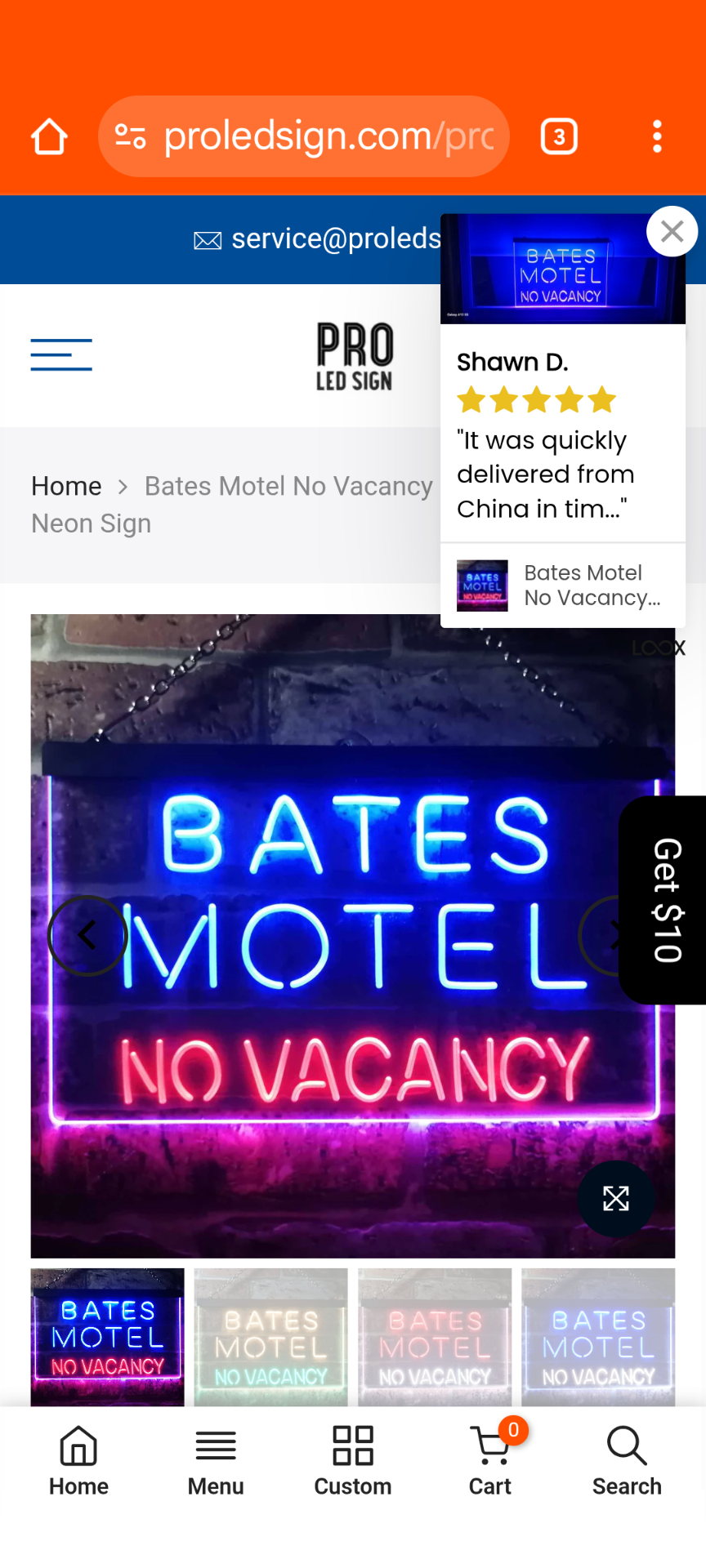View the shopping Cart
Screen dimensions: 706x1568
click(490, 1461)
